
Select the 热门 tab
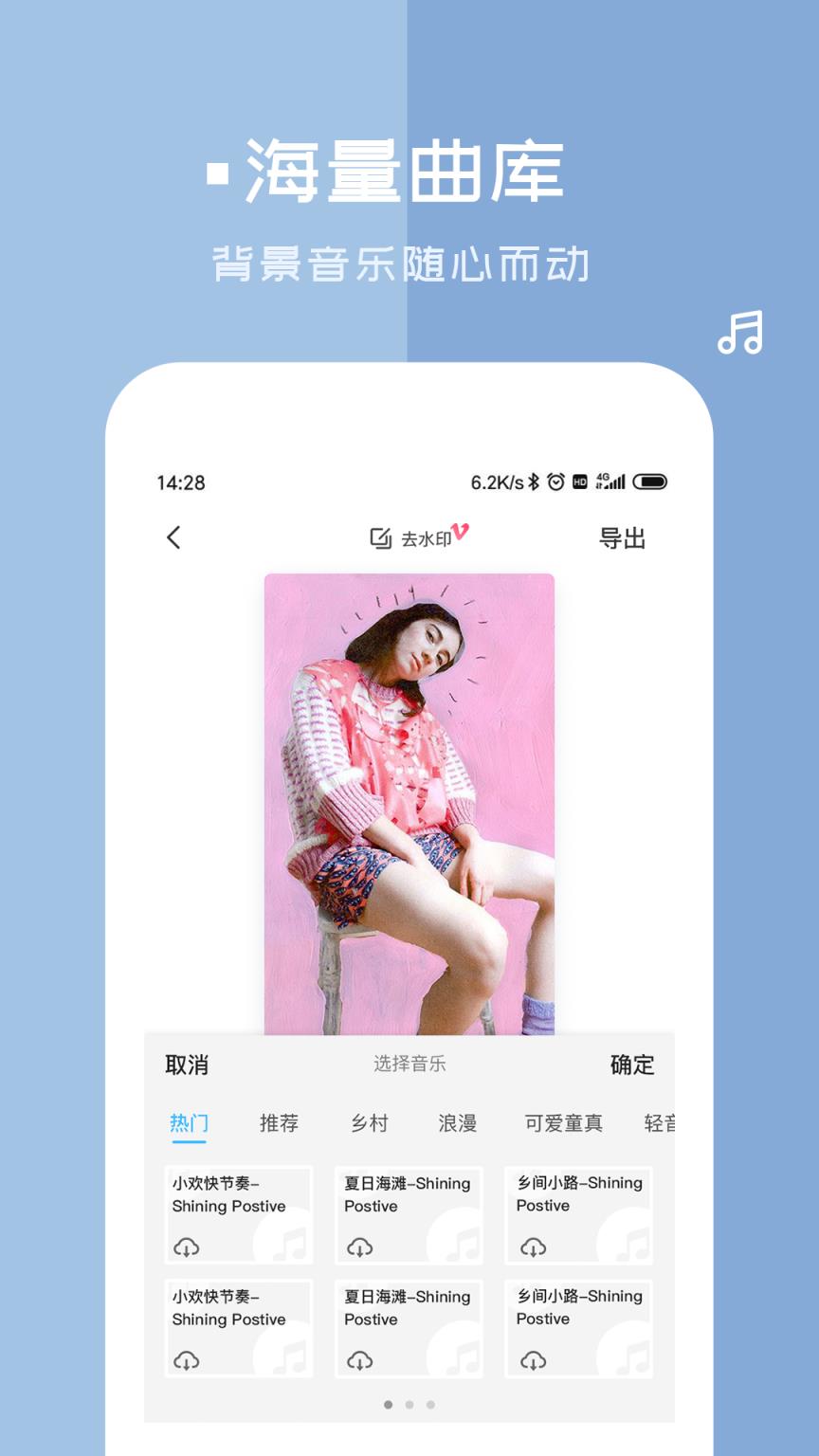pos(188,1124)
